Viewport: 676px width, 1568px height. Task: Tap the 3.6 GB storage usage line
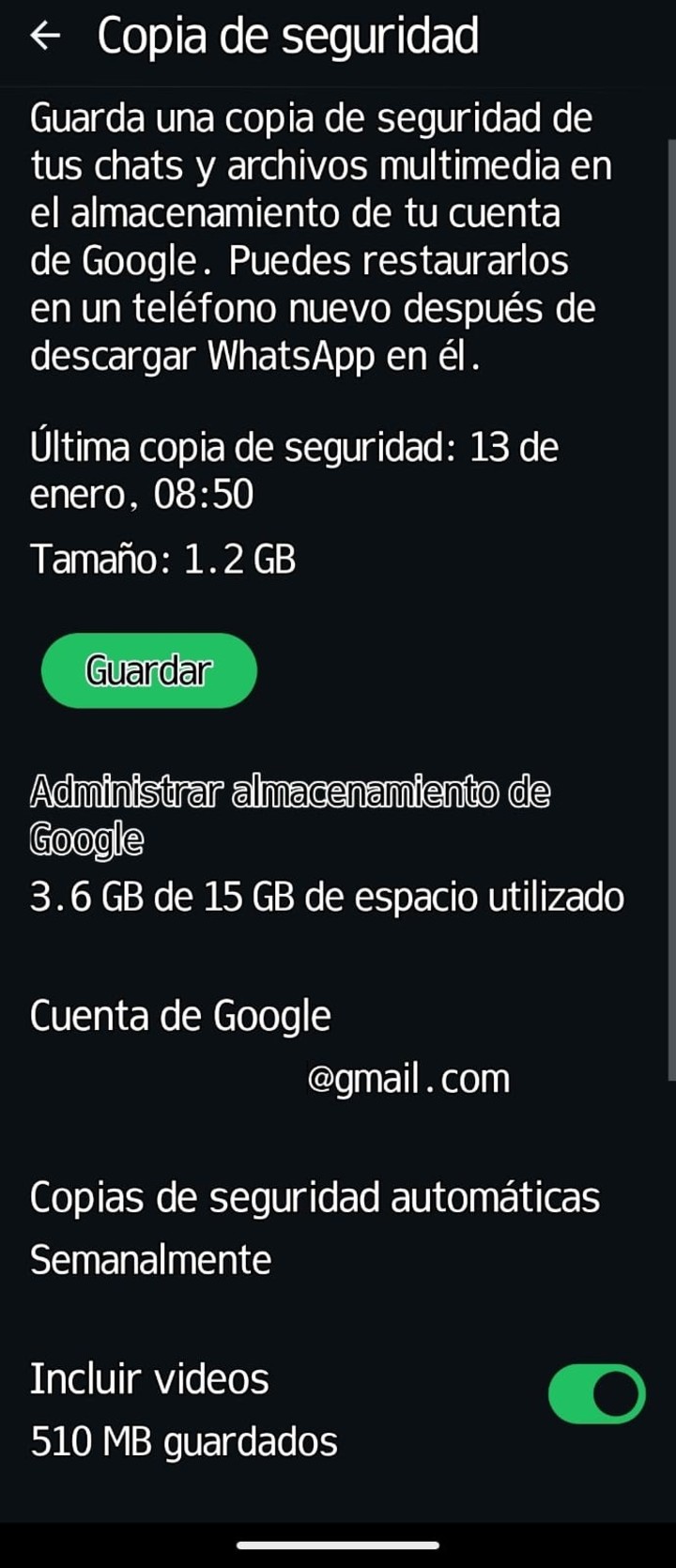click(328, 897)
